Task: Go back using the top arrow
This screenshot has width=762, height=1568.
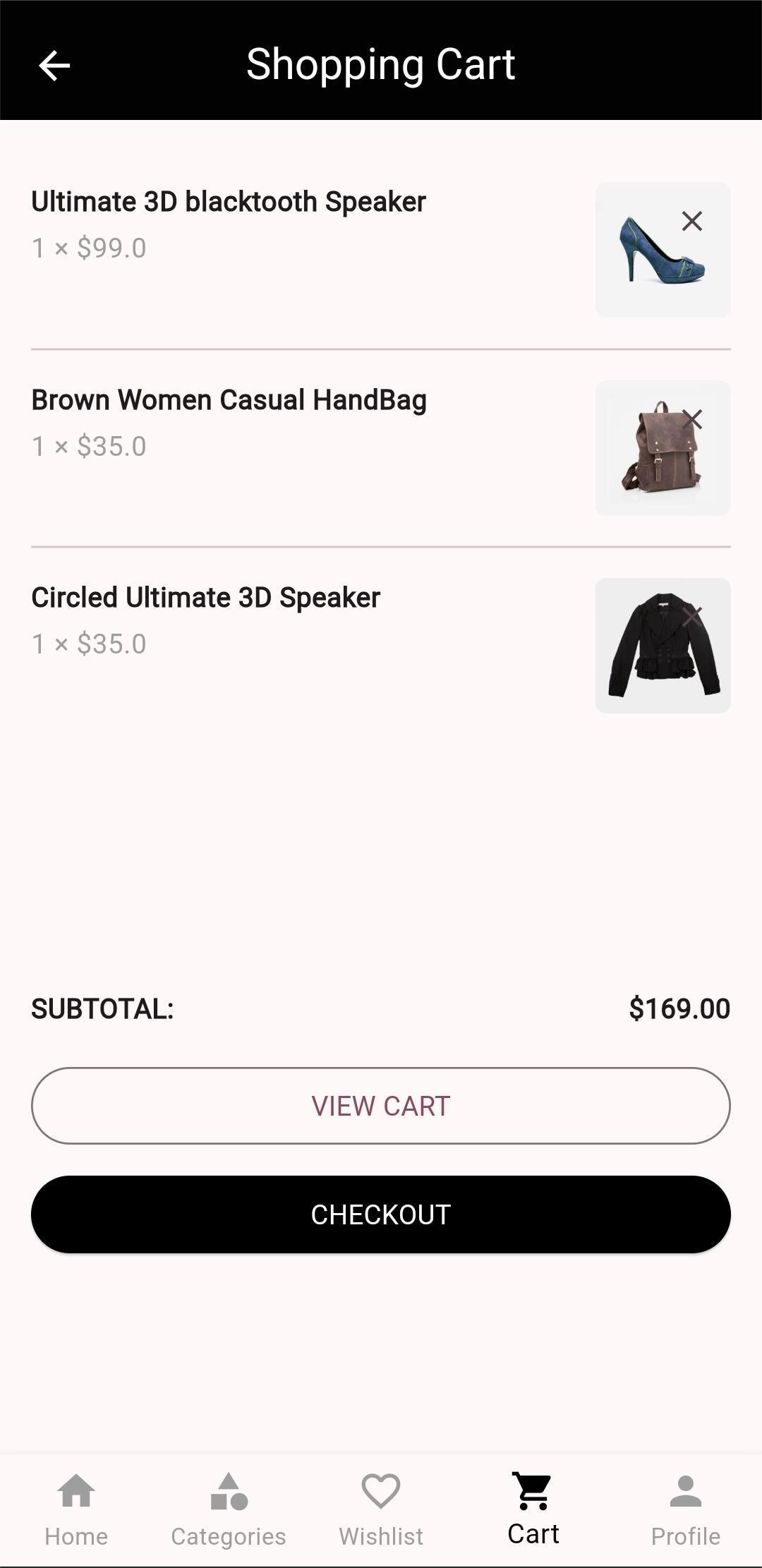Action: click(x=54, y=66)
